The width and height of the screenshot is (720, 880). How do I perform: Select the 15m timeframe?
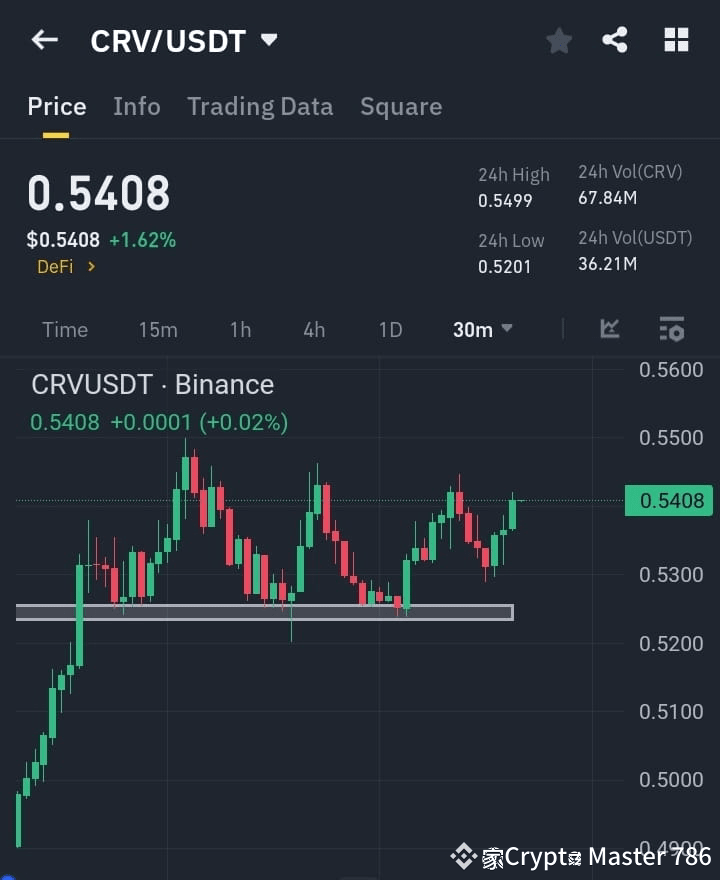pyautogui.click(x=158, y=329)
